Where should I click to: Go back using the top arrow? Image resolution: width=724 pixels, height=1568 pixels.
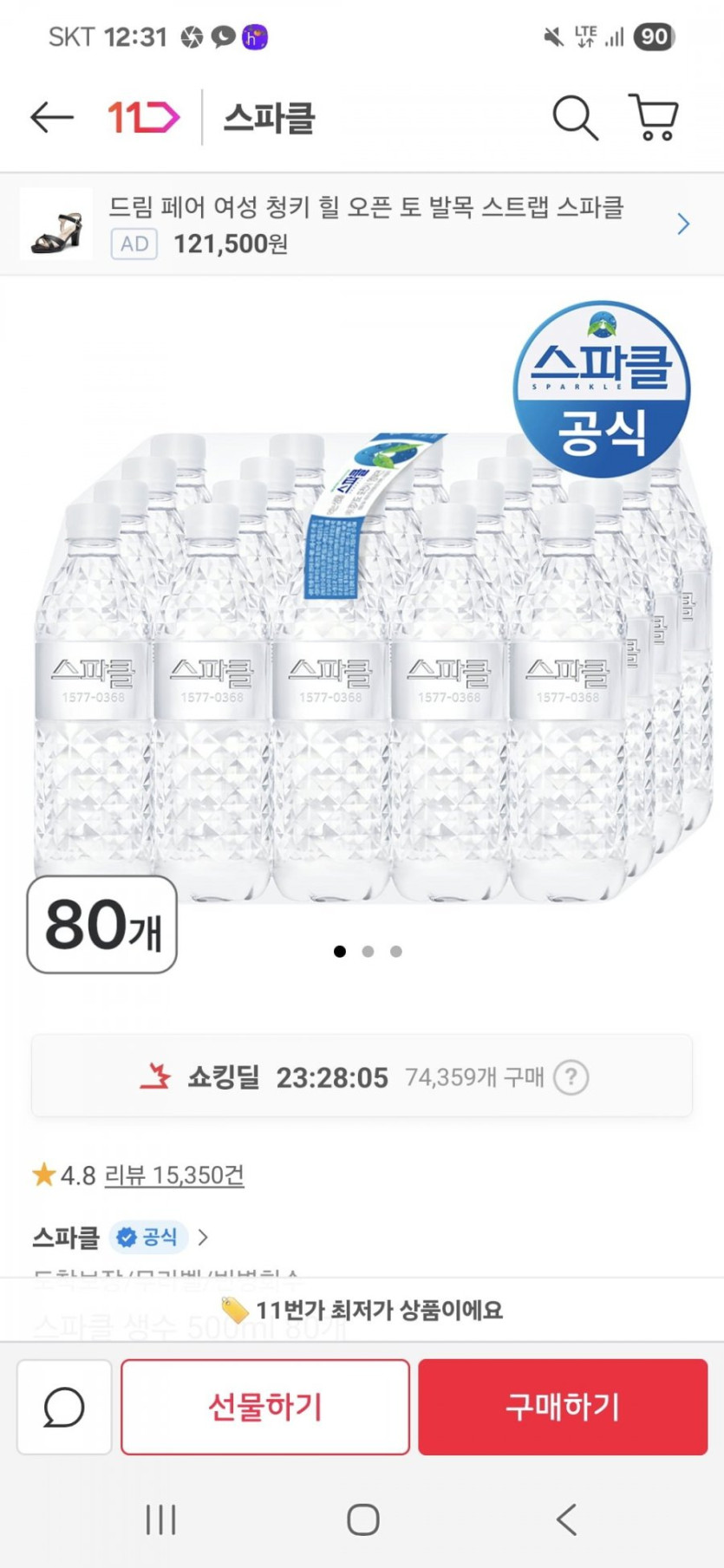click(52, 118)
